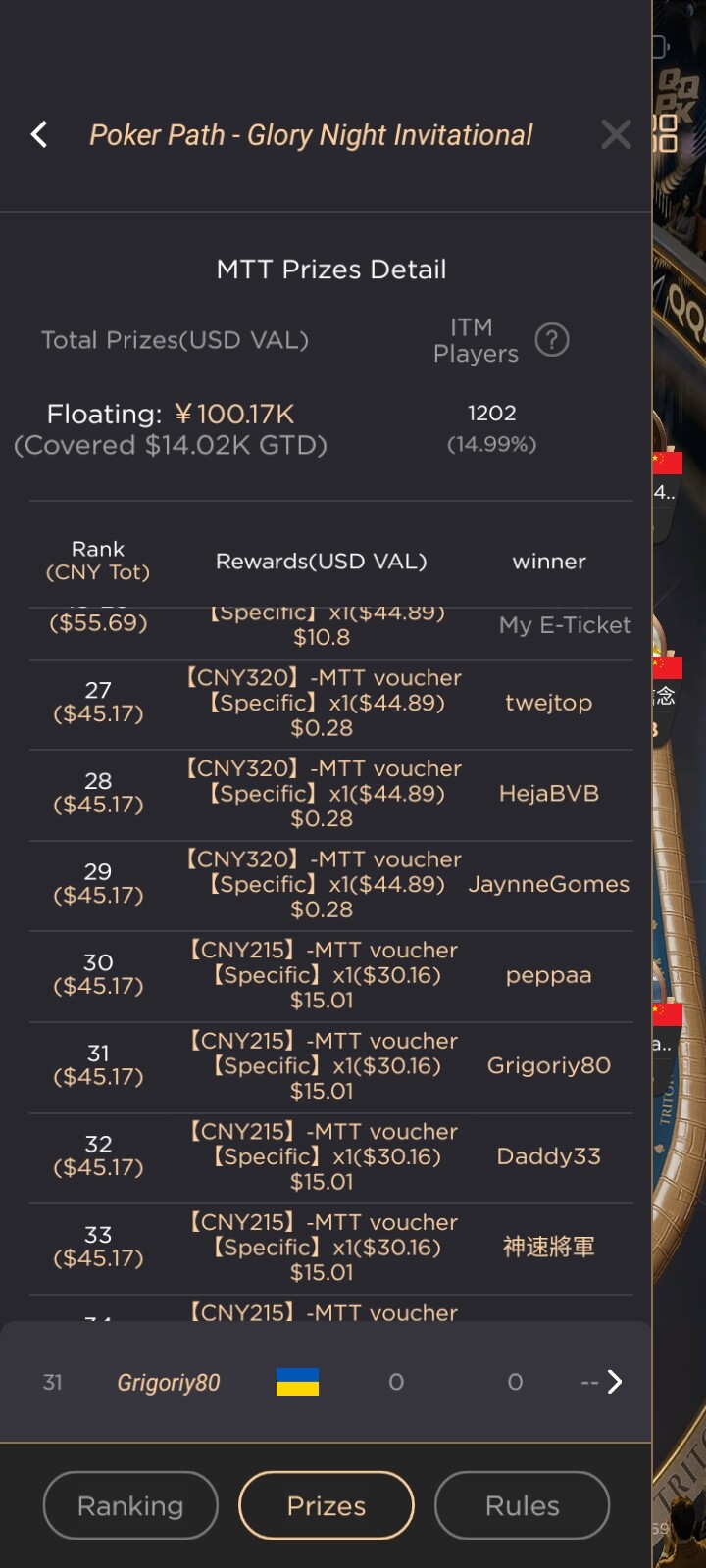Open Grigoriy80's player row arrow
Screen dimensions: 706x1568
[615, 1382]
